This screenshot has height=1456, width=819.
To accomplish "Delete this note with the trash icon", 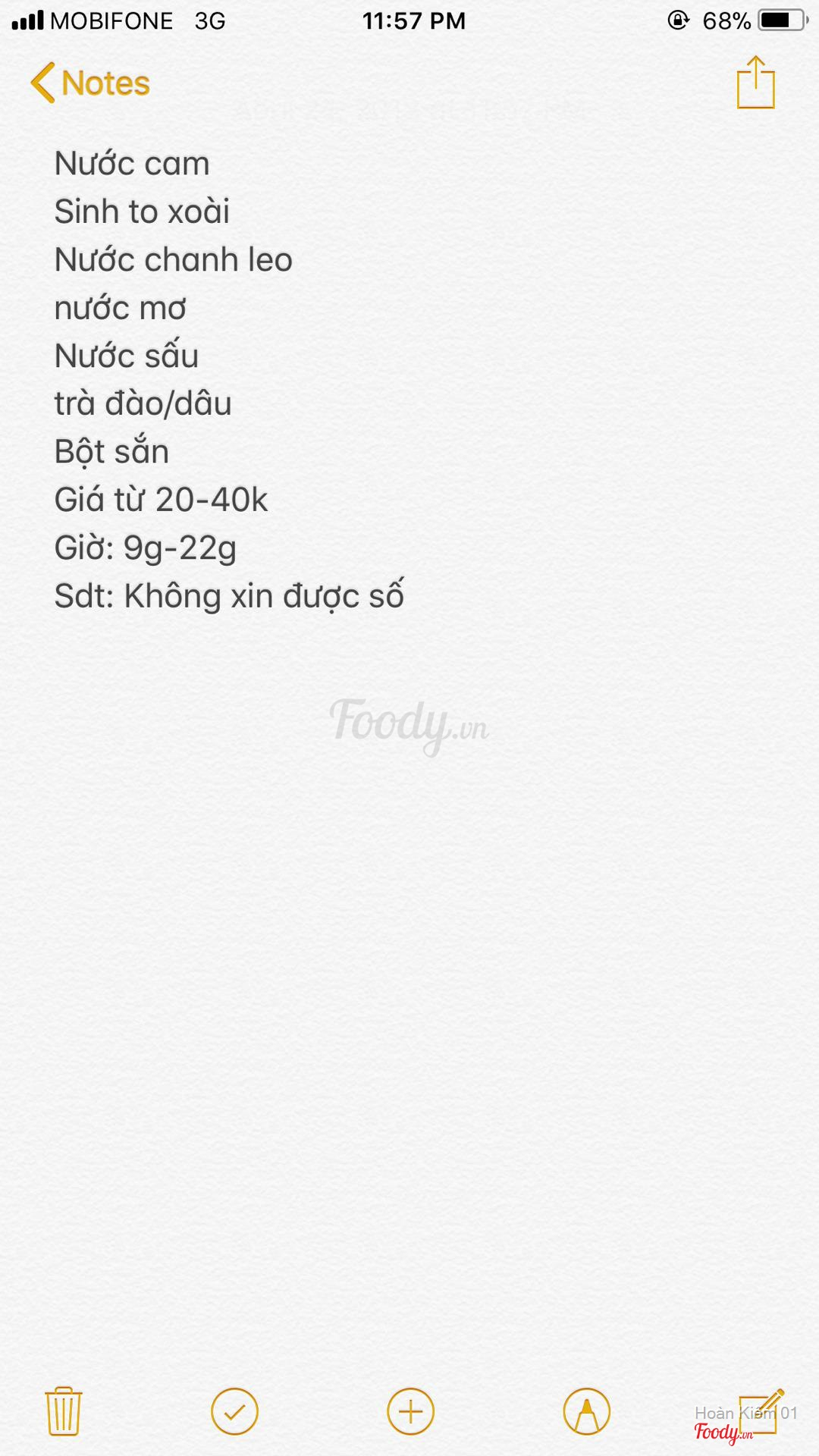I will (x=64, y=1411).
